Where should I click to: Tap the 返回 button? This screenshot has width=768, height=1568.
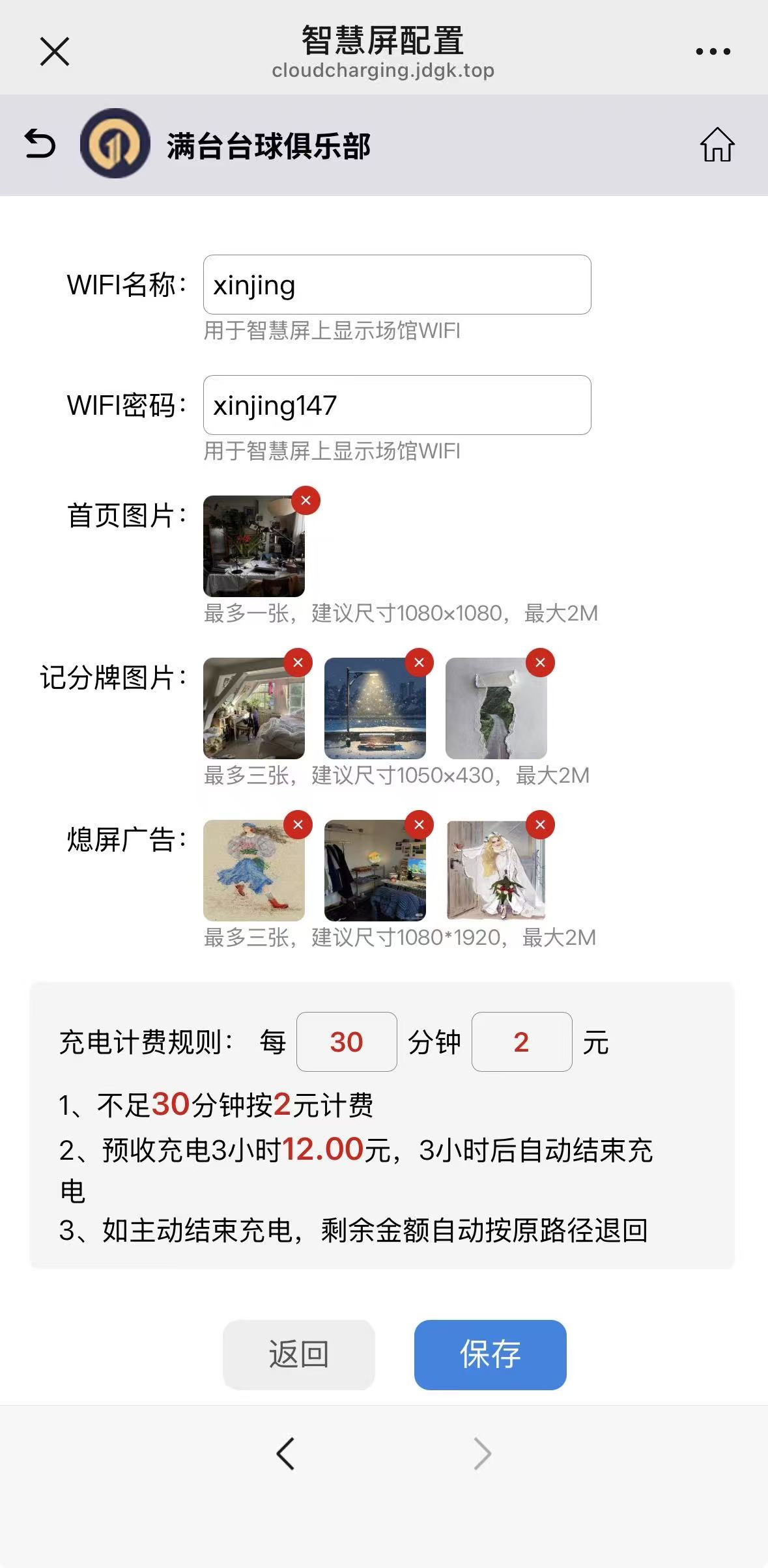pyautogui.click(x=298, y=1354)
